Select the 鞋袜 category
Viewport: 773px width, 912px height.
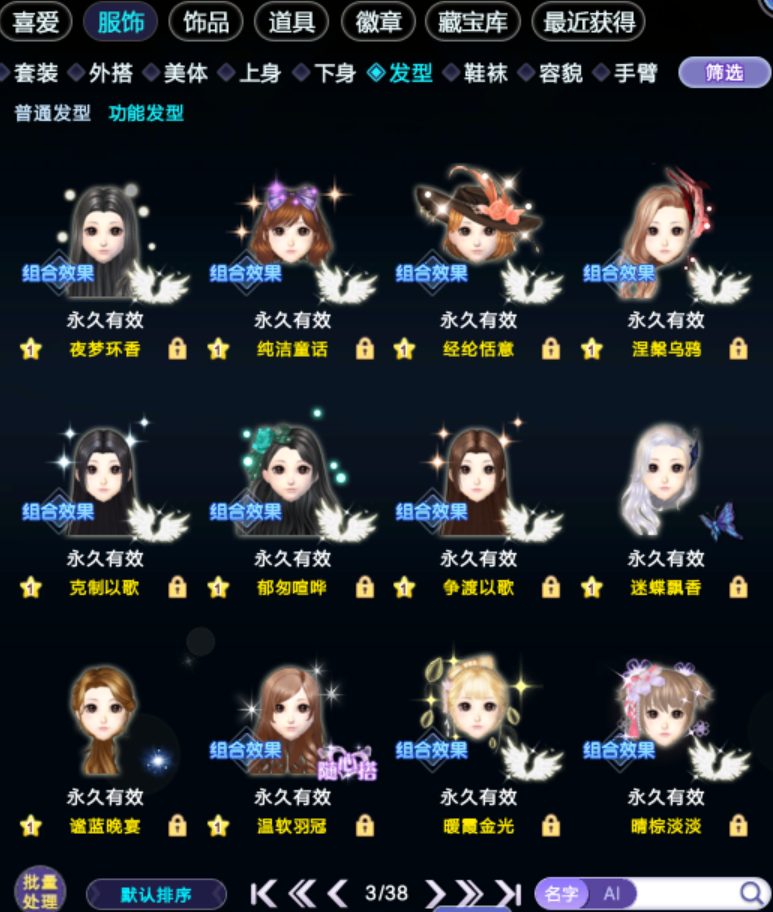pyautogui.click(x=485, y=73)
